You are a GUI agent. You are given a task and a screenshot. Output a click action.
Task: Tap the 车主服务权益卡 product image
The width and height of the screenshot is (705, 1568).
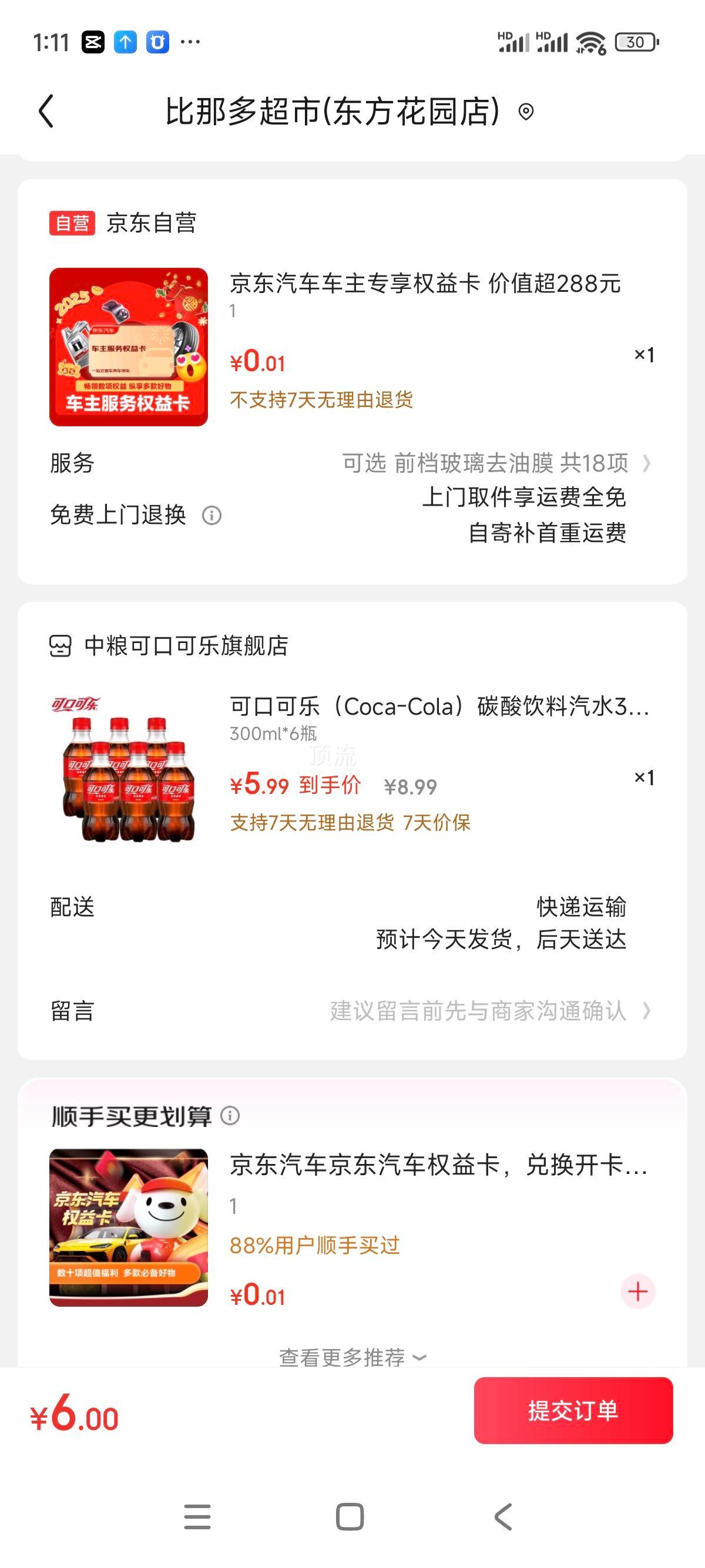[129, 345]
